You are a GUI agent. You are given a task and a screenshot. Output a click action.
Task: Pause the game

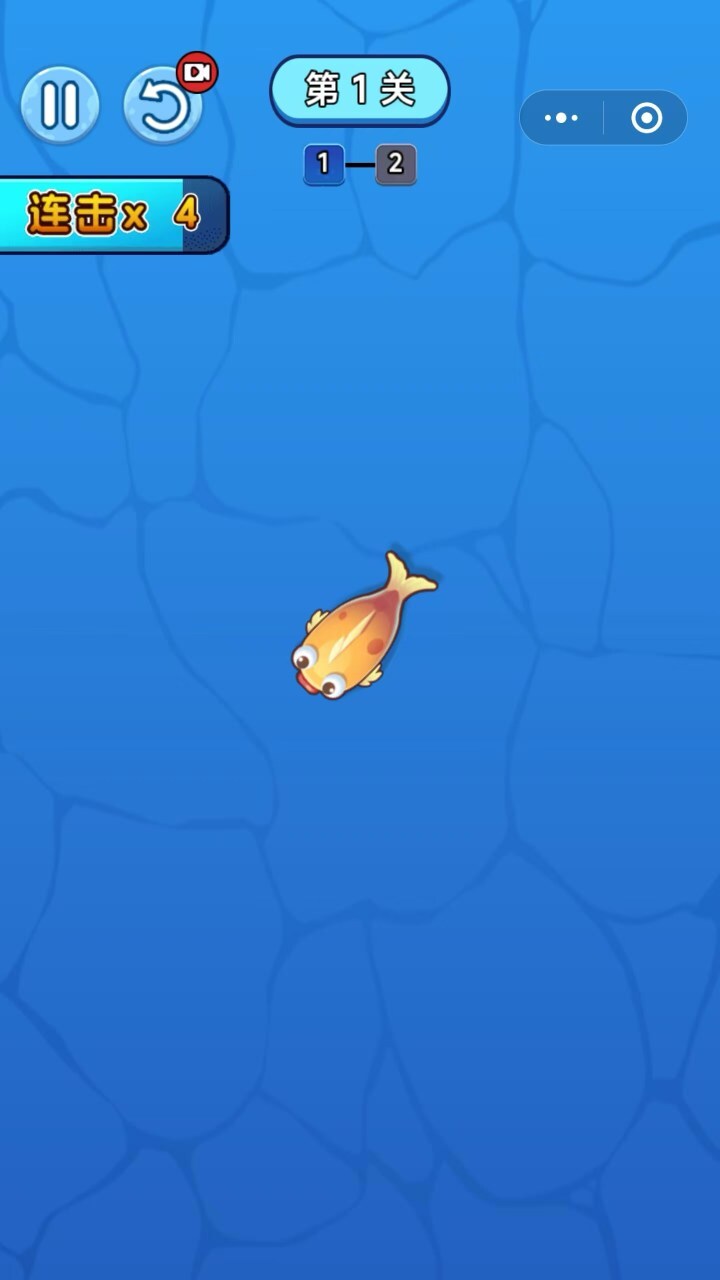[x=60, y=104]
